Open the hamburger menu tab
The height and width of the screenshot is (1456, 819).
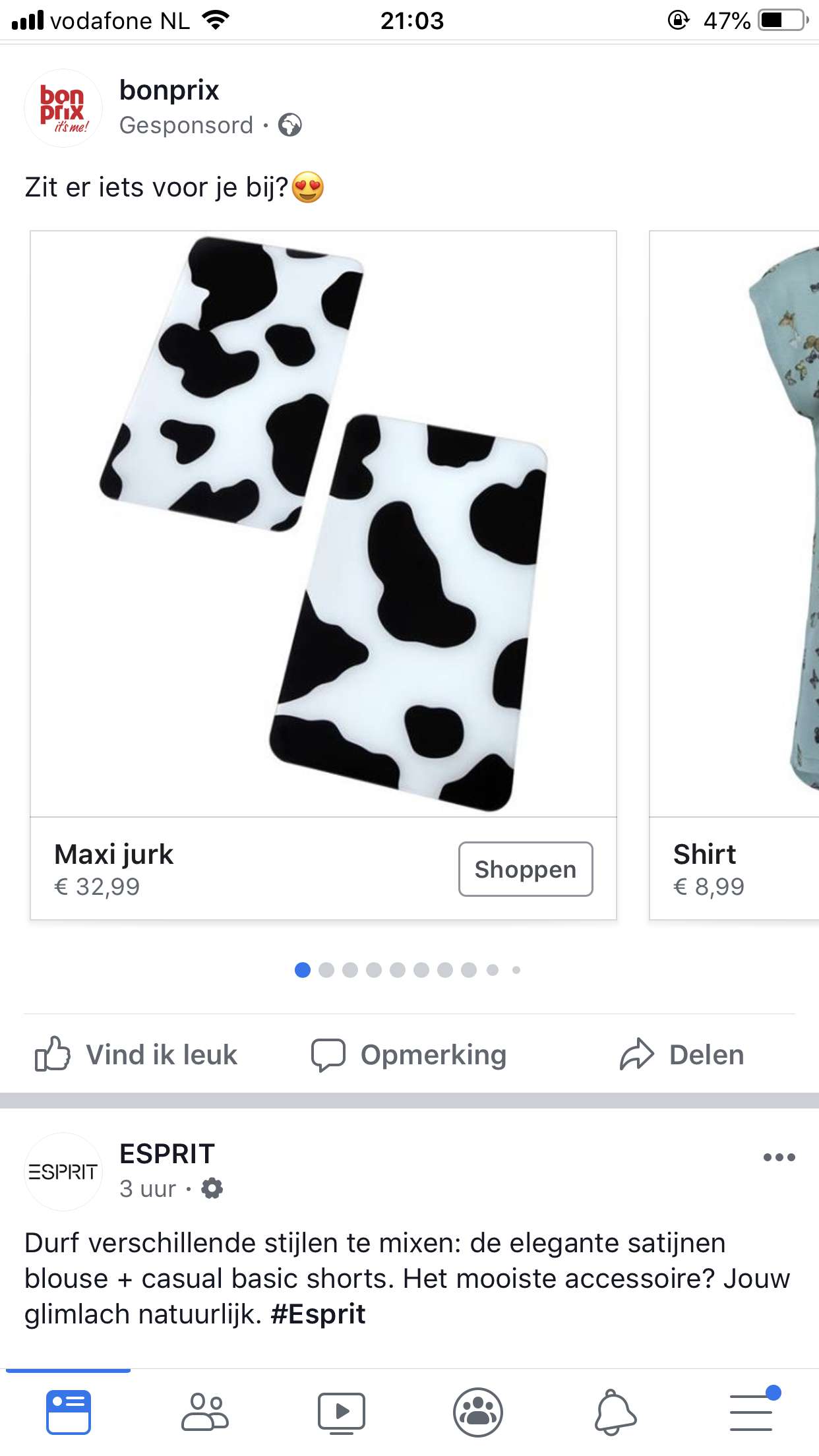tap(752, 1411)
